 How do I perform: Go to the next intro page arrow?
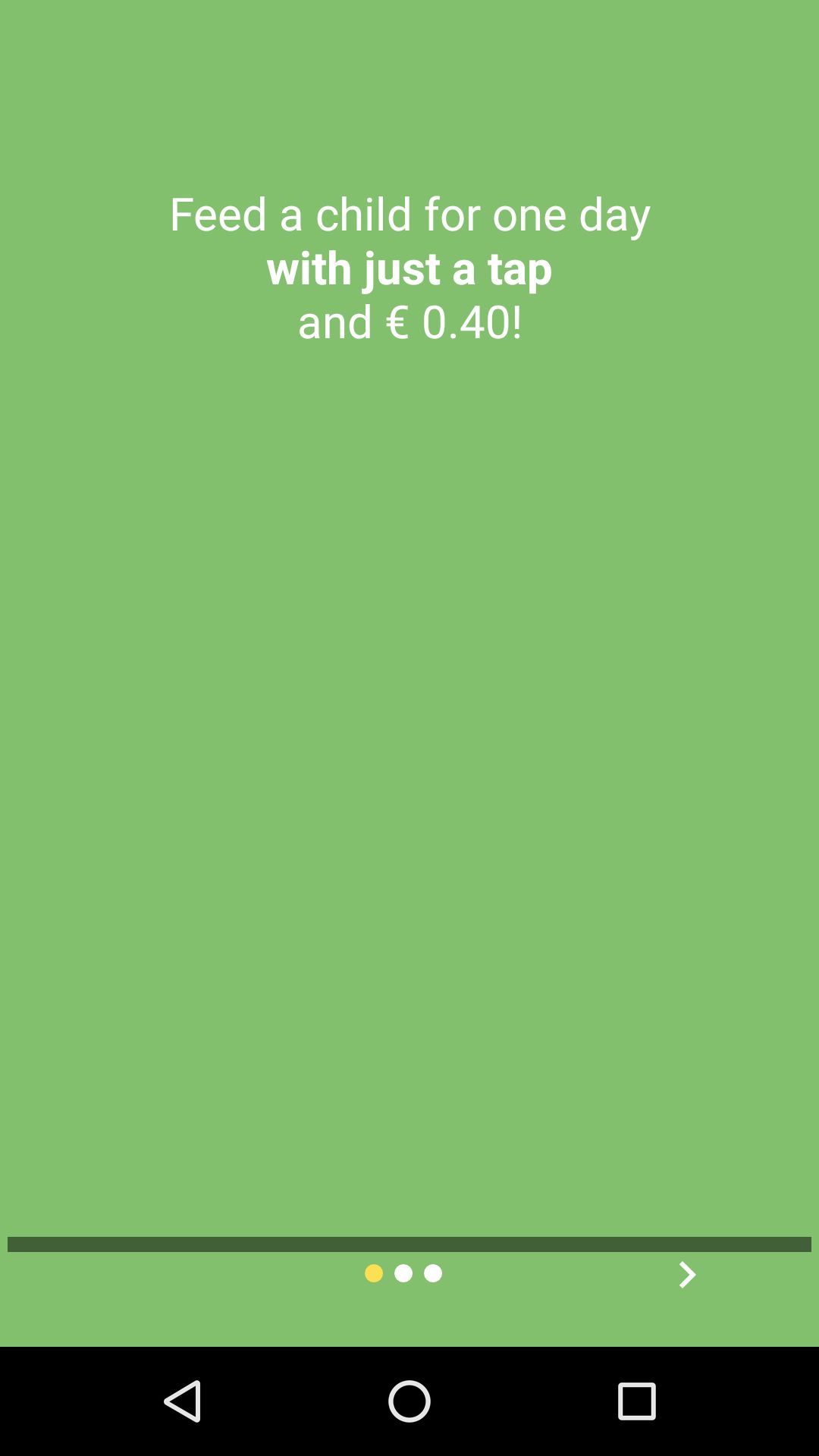click(687, 1274)
